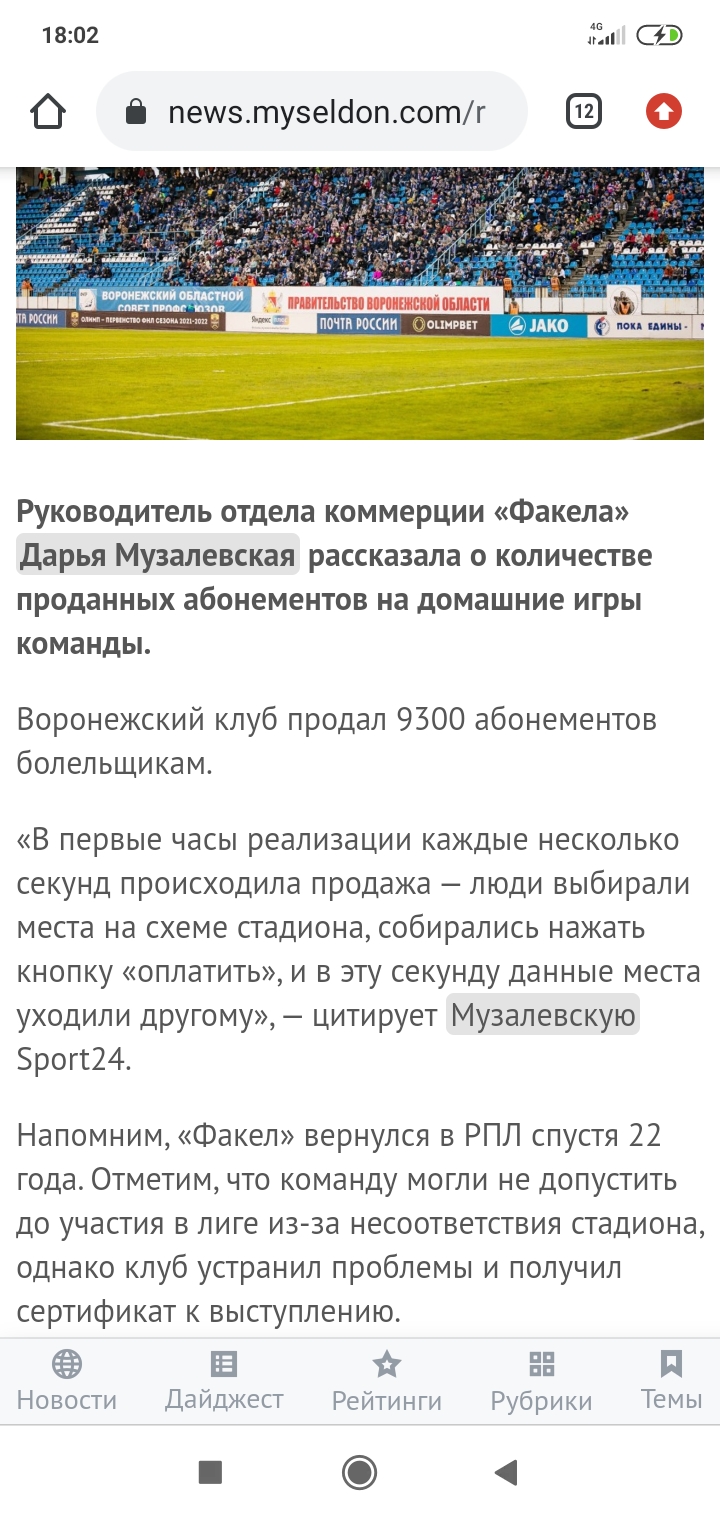
Task: Go to the browser home page
Action: tap(48, 112)
